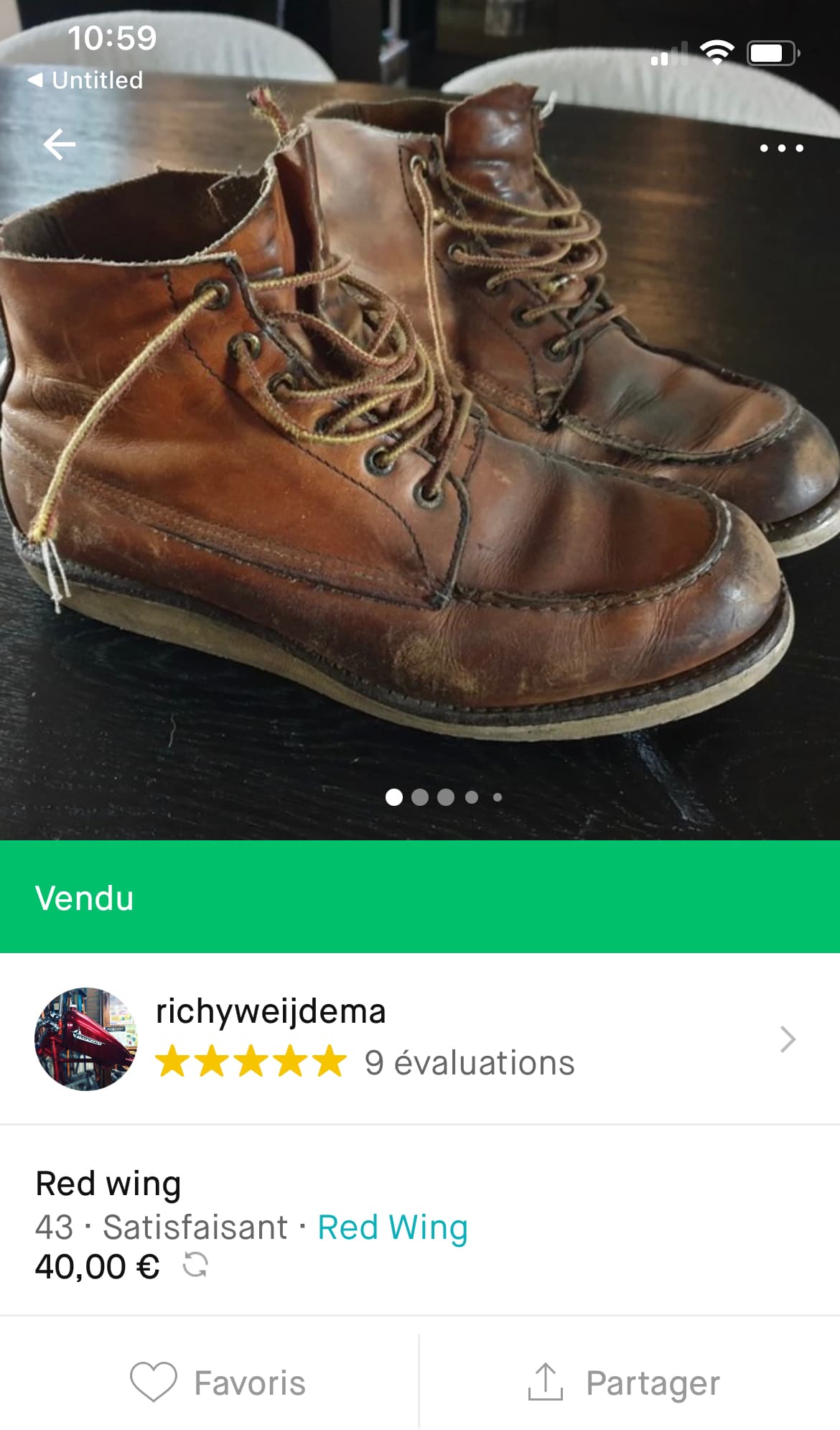Viewport: 840px width, 1430px height.
Task: Go back using the arrow icon
Action: click(59, 145)
